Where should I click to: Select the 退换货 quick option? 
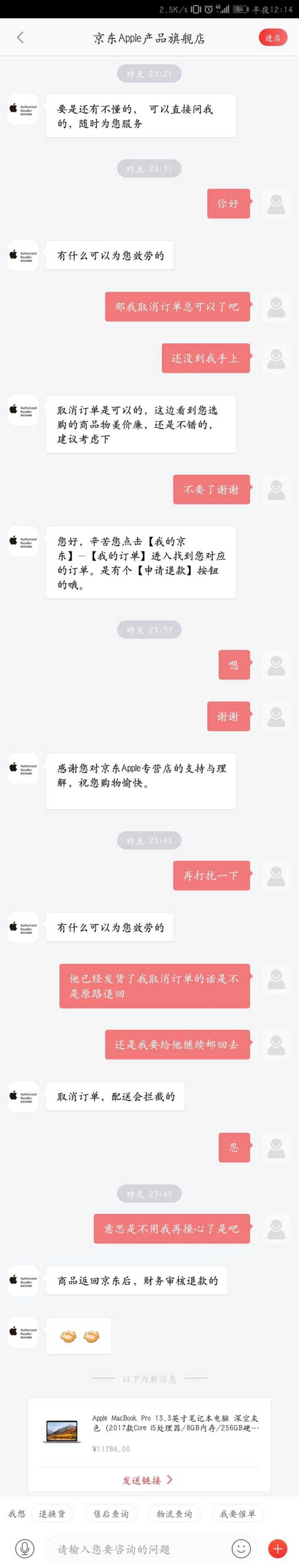(x=52, y=1513)
